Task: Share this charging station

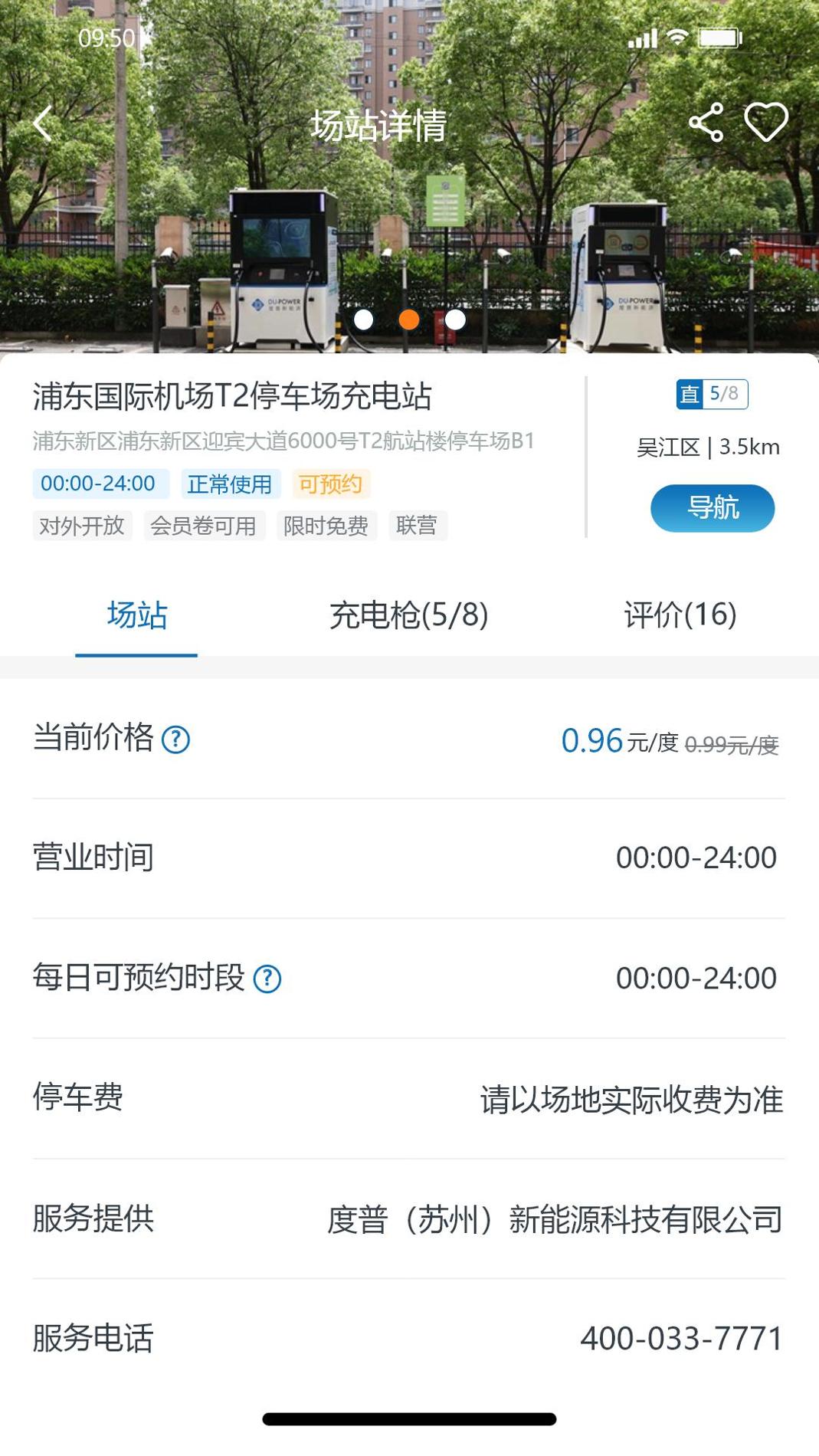Action: coord(706,123)
